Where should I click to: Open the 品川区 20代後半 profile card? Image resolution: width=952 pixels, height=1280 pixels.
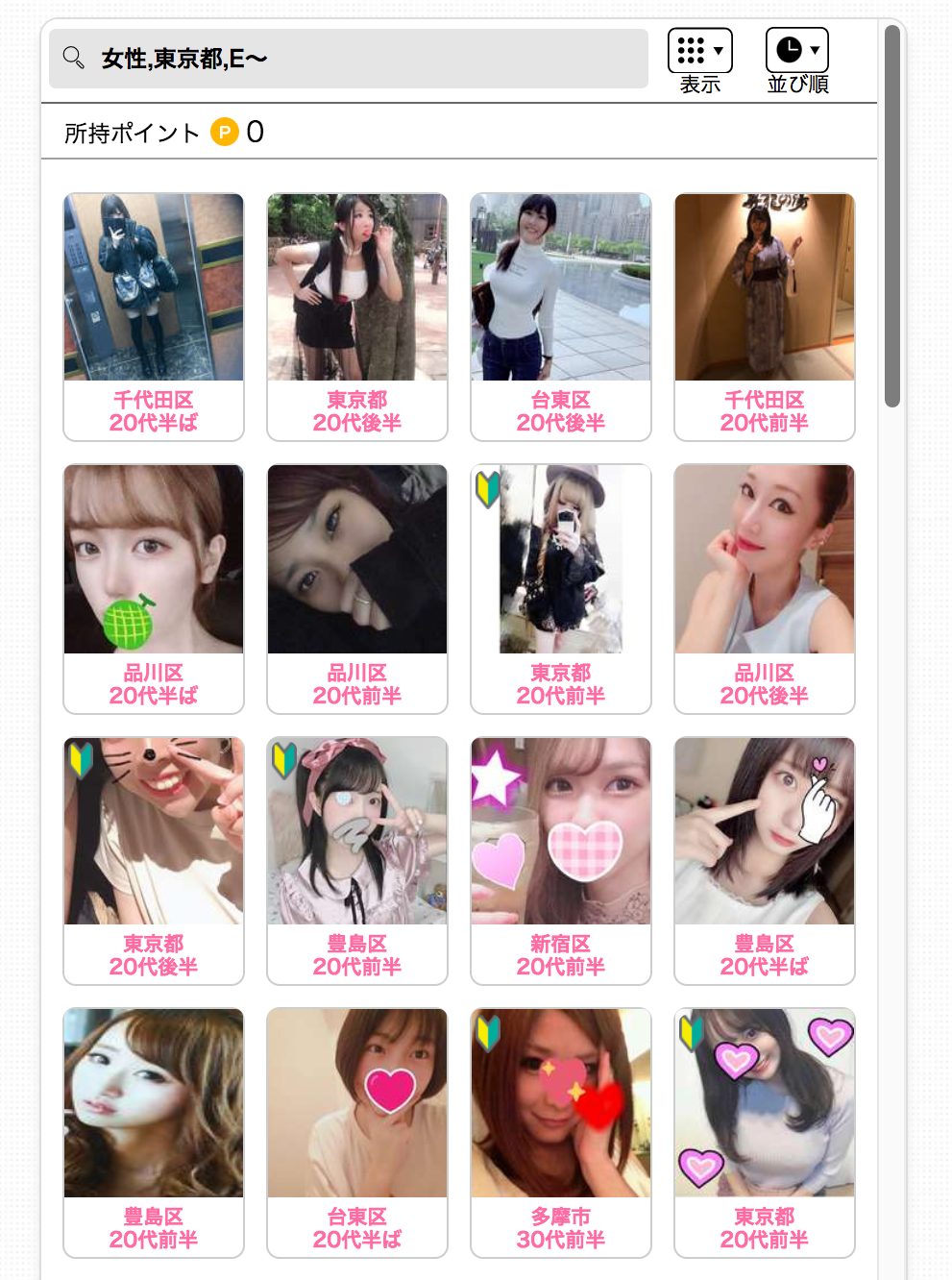click(x=765, y=588)
